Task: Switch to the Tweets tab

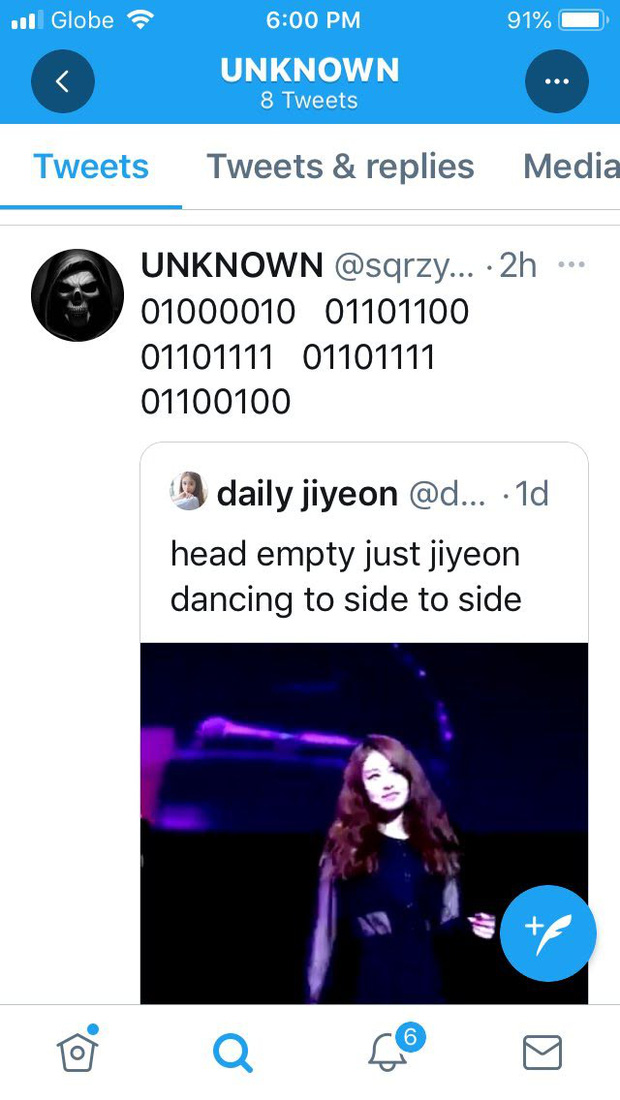Action: 91,167
